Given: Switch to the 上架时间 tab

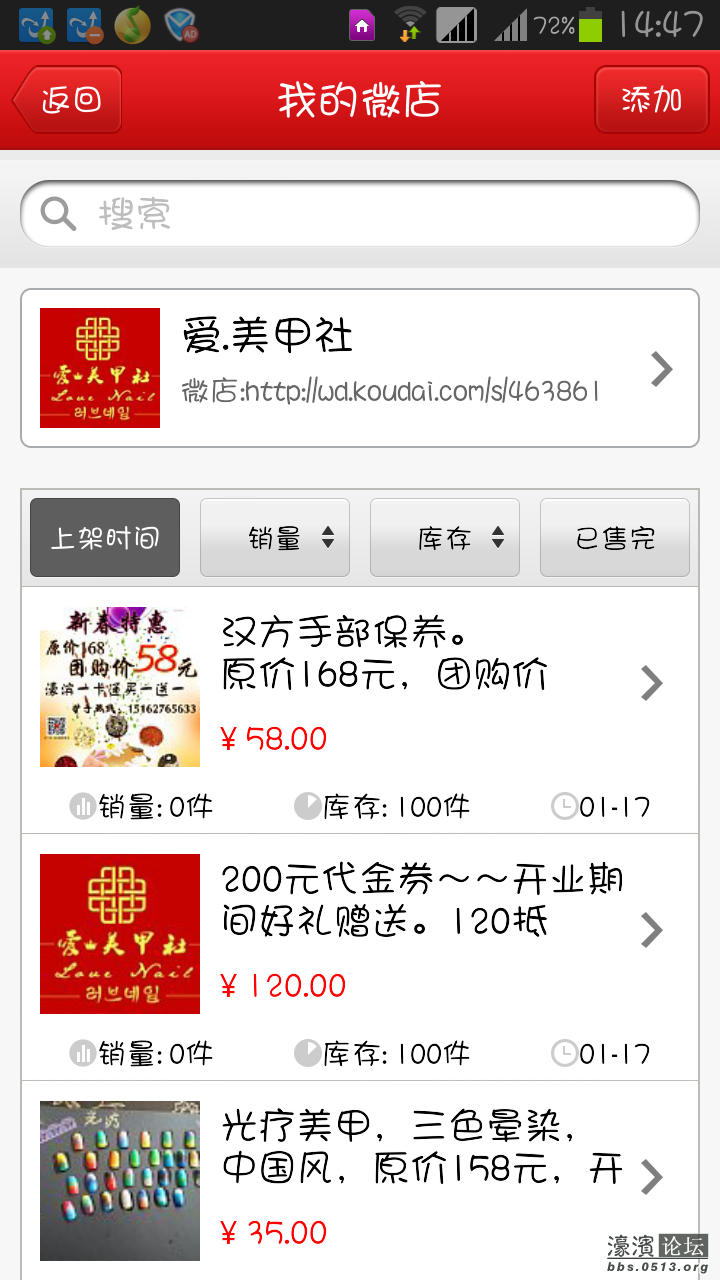Looking at the screenshot, I should click(104, 537).
